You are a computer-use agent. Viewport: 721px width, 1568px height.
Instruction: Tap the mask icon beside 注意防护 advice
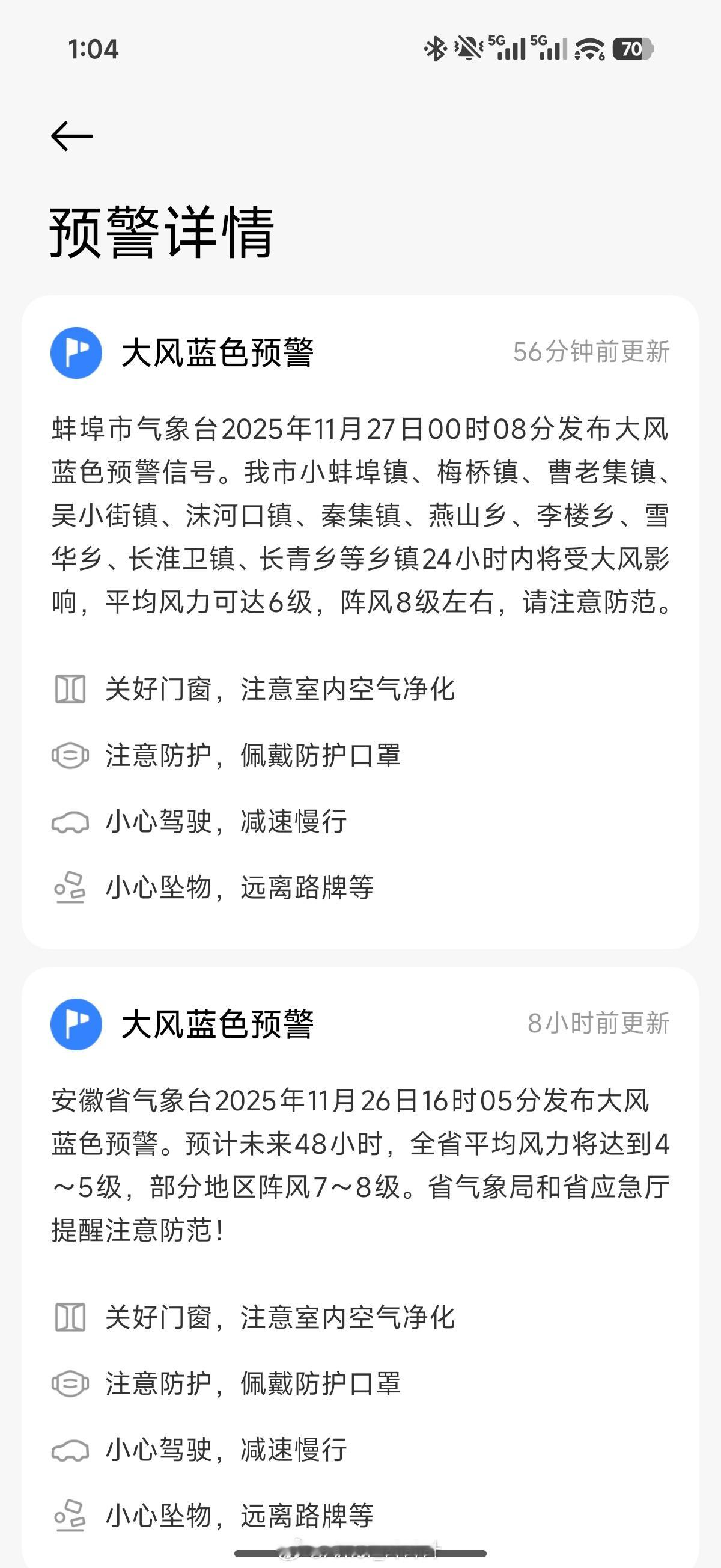[x=69, y=755]
